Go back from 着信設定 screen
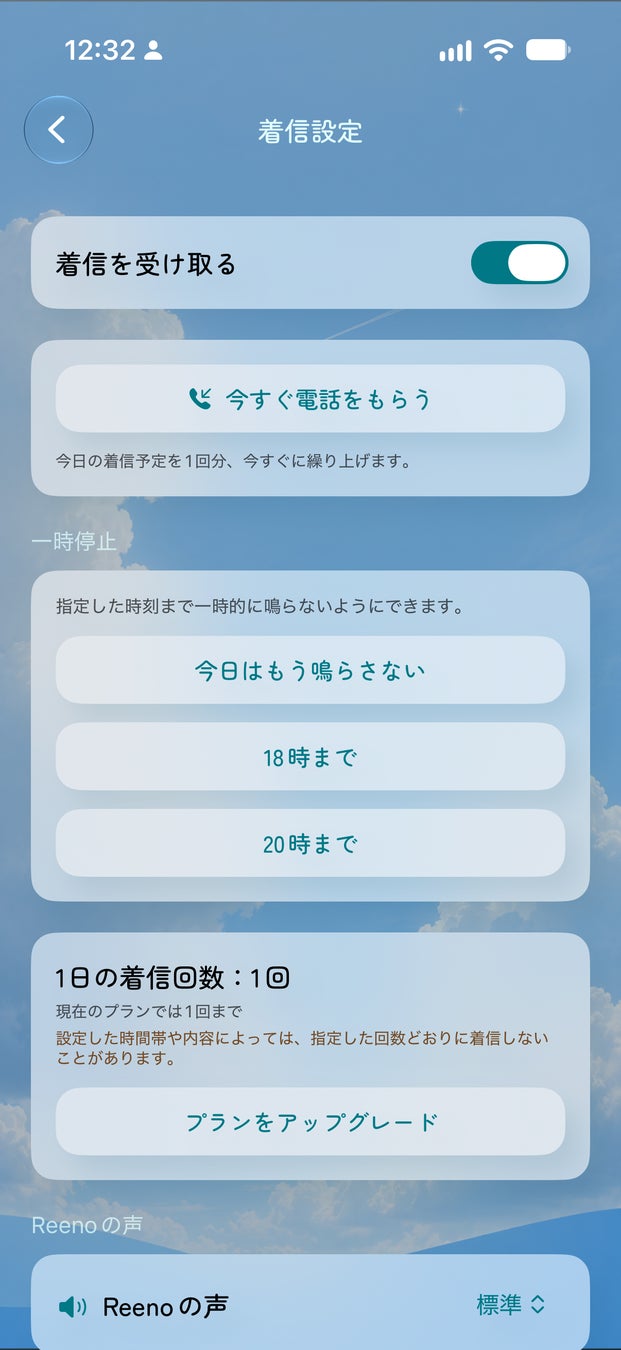The image size is (621, 1350). coord(58,130)
